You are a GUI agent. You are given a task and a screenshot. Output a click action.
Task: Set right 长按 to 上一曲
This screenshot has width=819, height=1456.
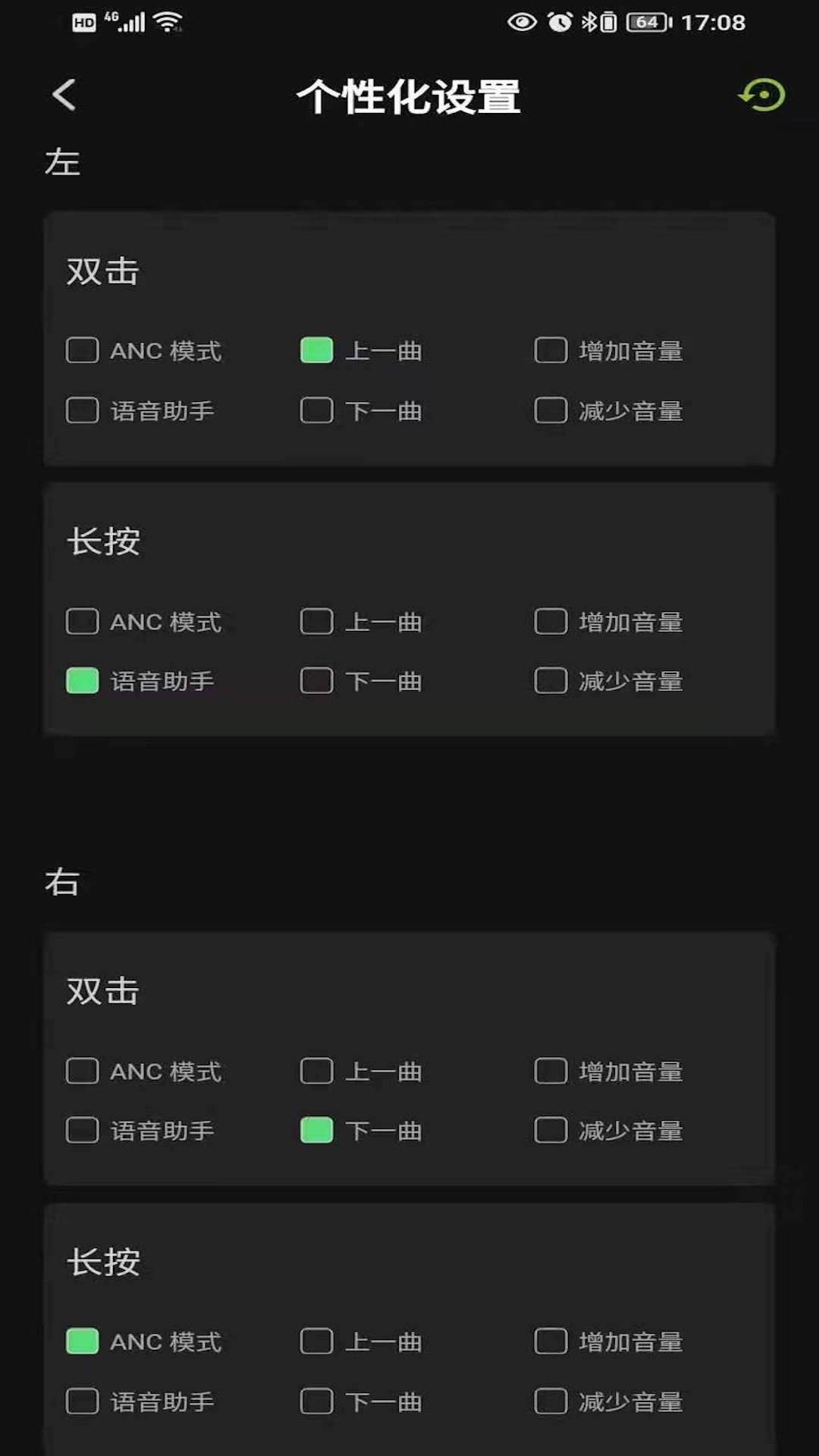coord(317,1341)
